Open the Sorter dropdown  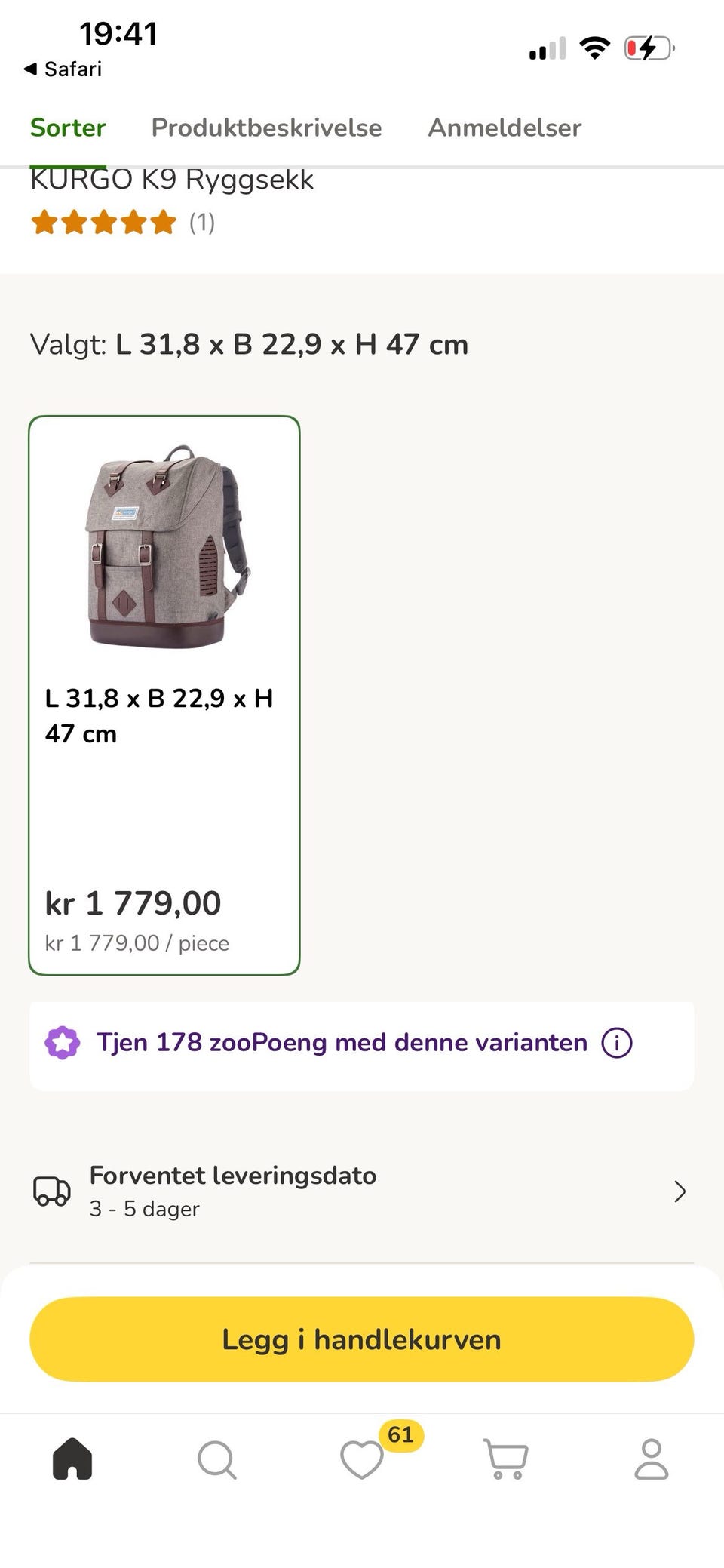[x=67, y=127]
